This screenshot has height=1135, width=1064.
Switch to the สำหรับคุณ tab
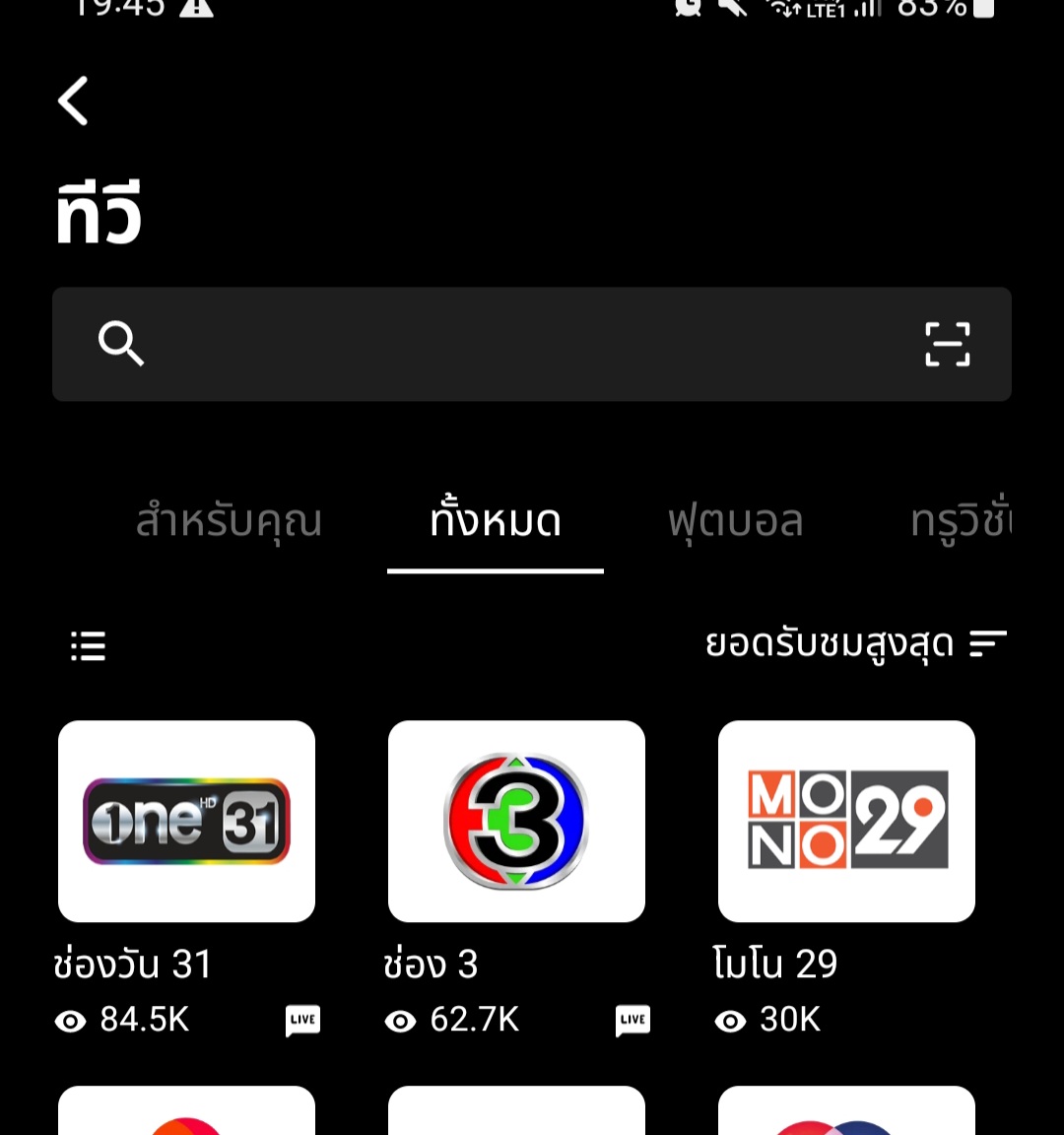click(229, 521)
